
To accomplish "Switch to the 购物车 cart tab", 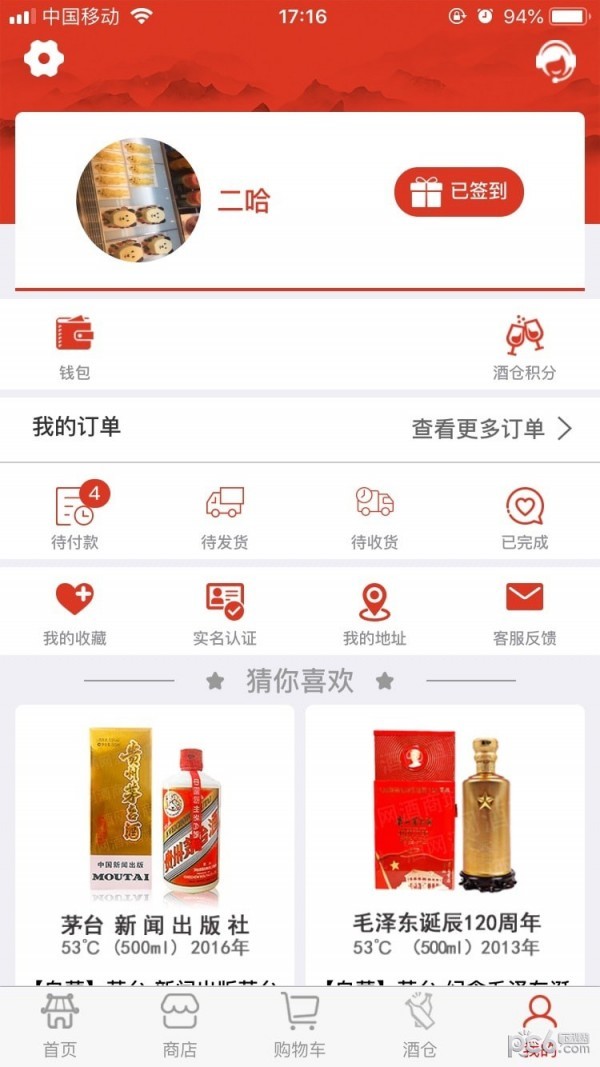I will pos(299,1025).
